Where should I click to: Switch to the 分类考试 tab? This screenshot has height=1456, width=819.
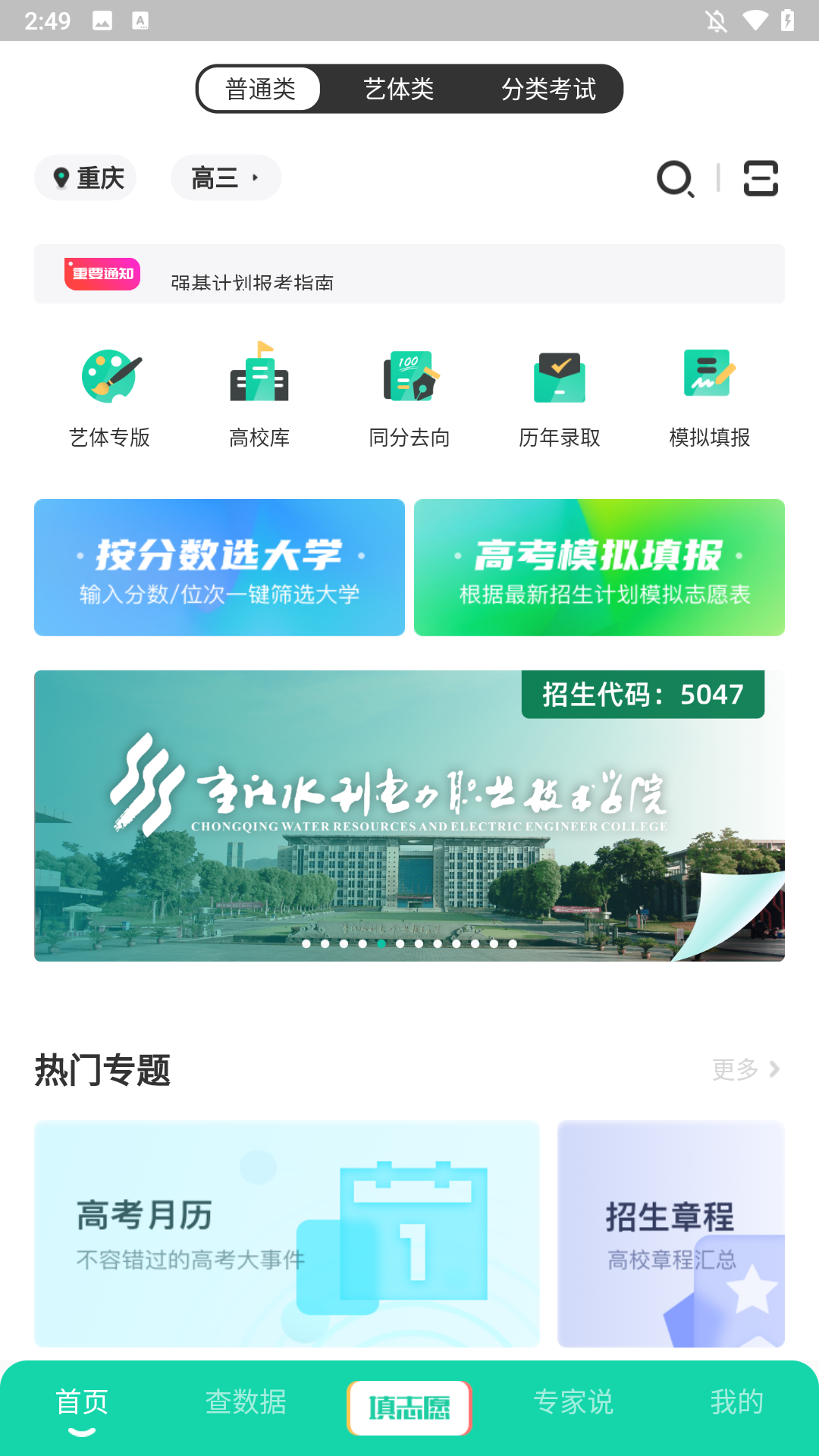(x=549, y=89)
